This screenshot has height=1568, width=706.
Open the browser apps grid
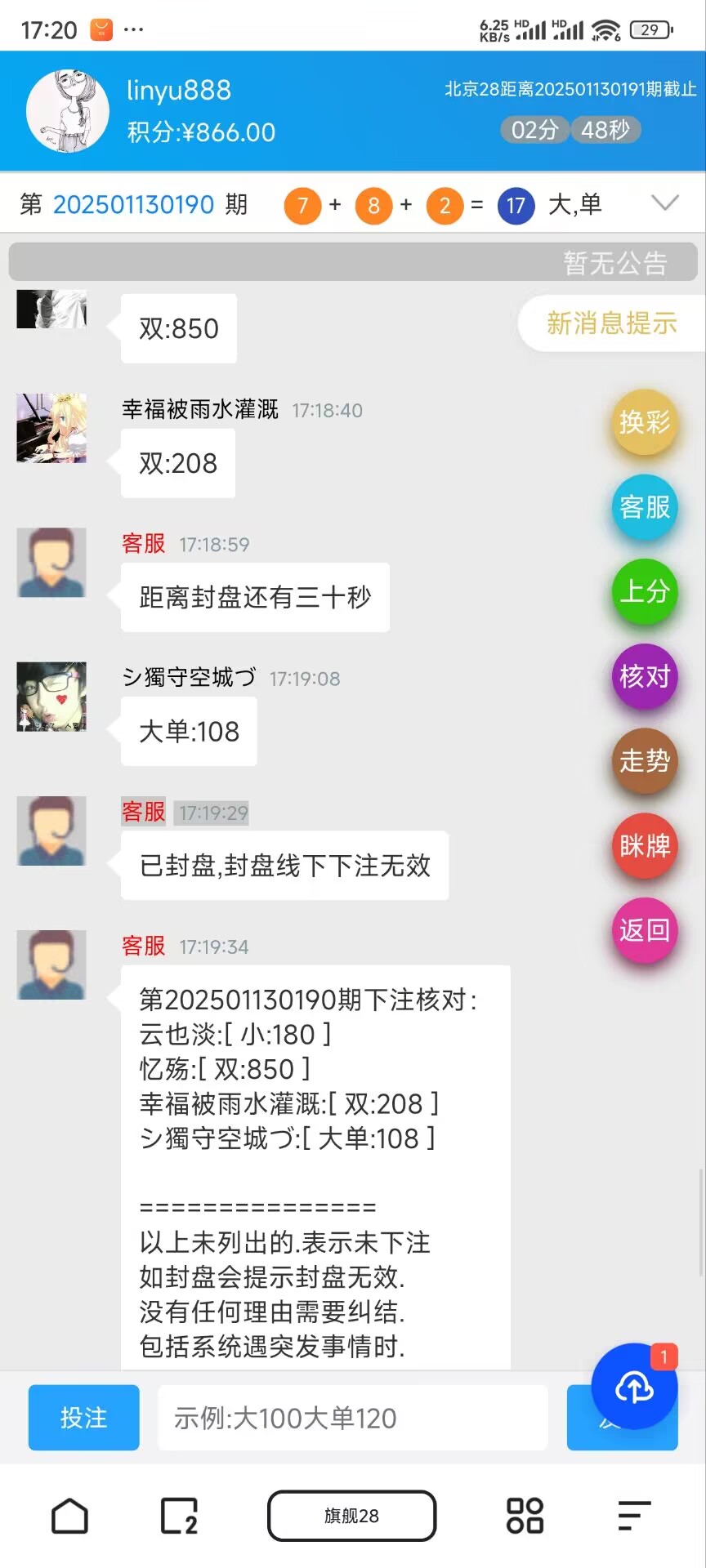[x=525, y=1516]
